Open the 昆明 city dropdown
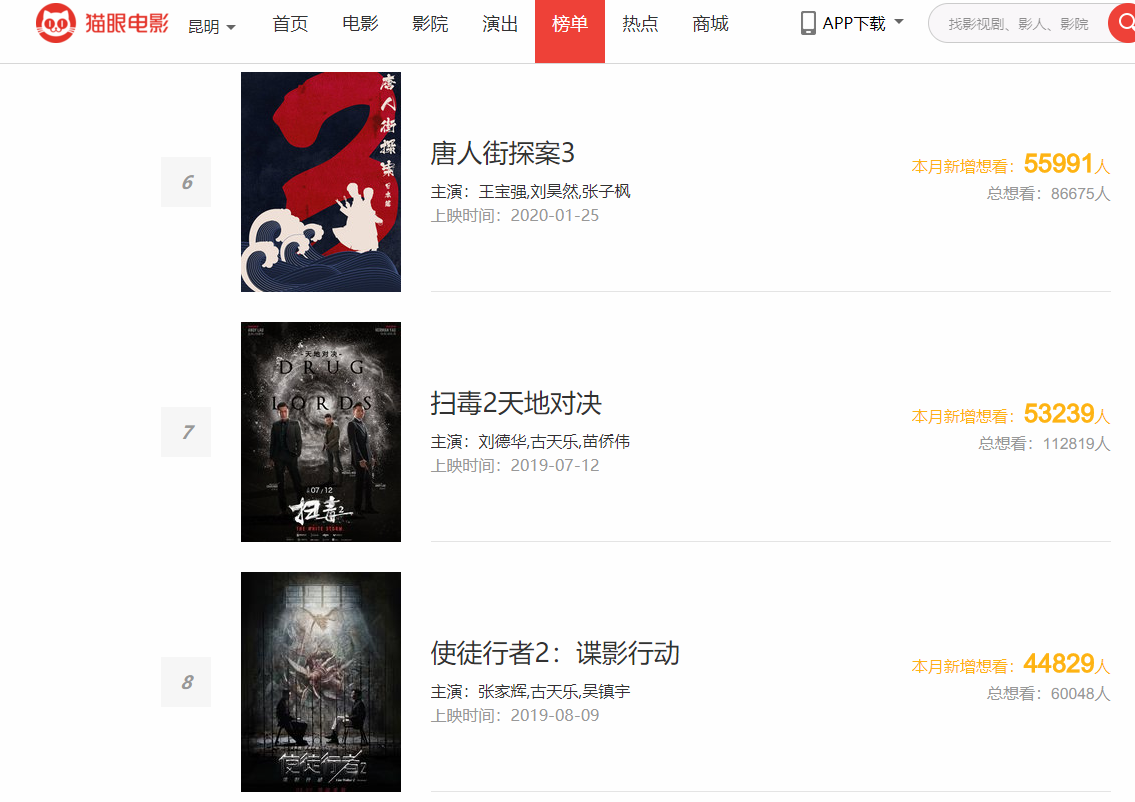 pos(212,27)
